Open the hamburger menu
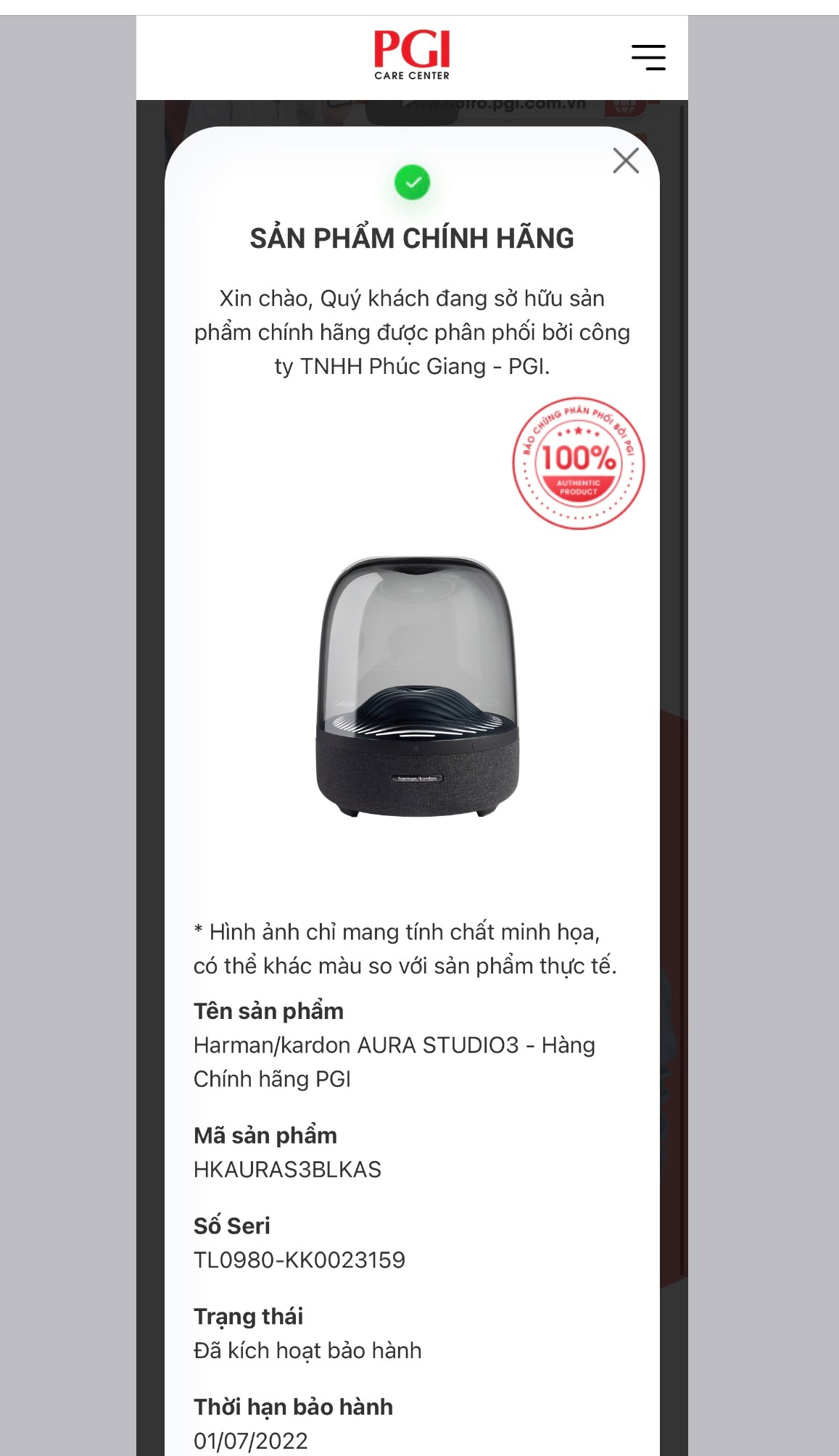839x1456 pixels. click(648, 57)
